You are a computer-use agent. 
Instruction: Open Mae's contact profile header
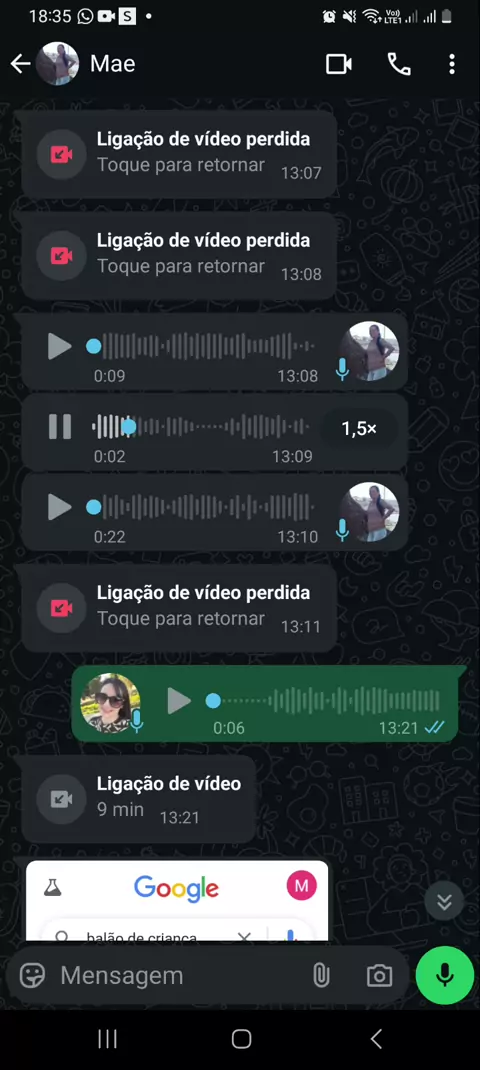[113, 64]
